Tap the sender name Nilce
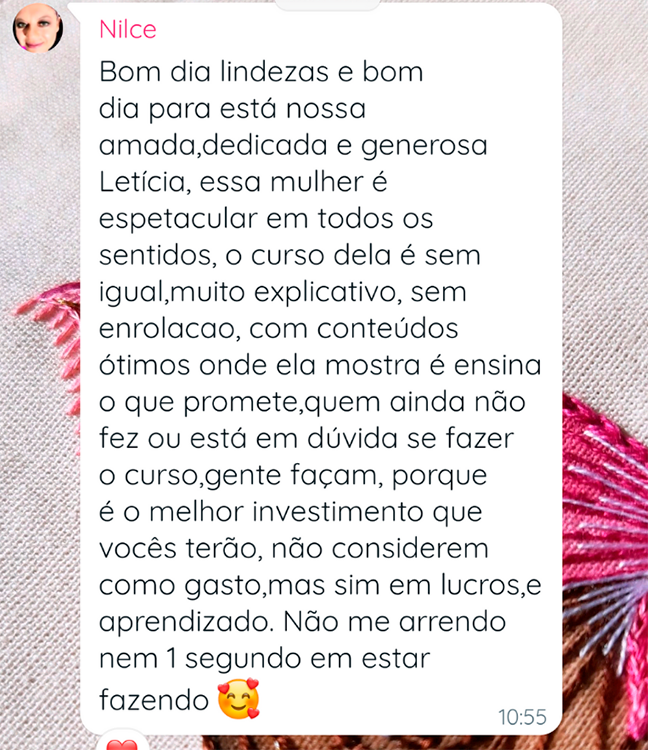 128,29
